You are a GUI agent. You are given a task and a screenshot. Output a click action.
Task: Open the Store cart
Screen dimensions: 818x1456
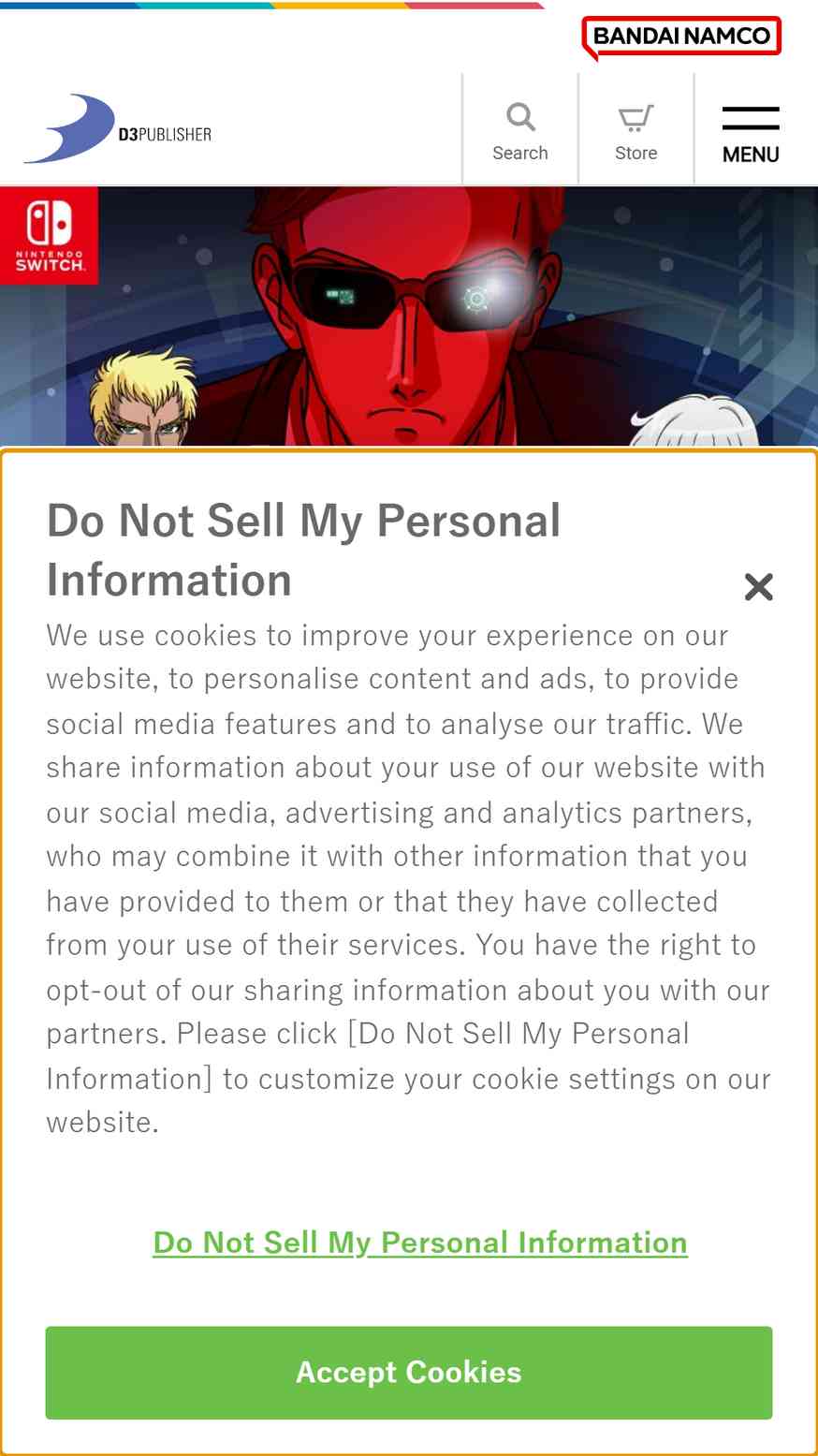click(x=636, y=129)
